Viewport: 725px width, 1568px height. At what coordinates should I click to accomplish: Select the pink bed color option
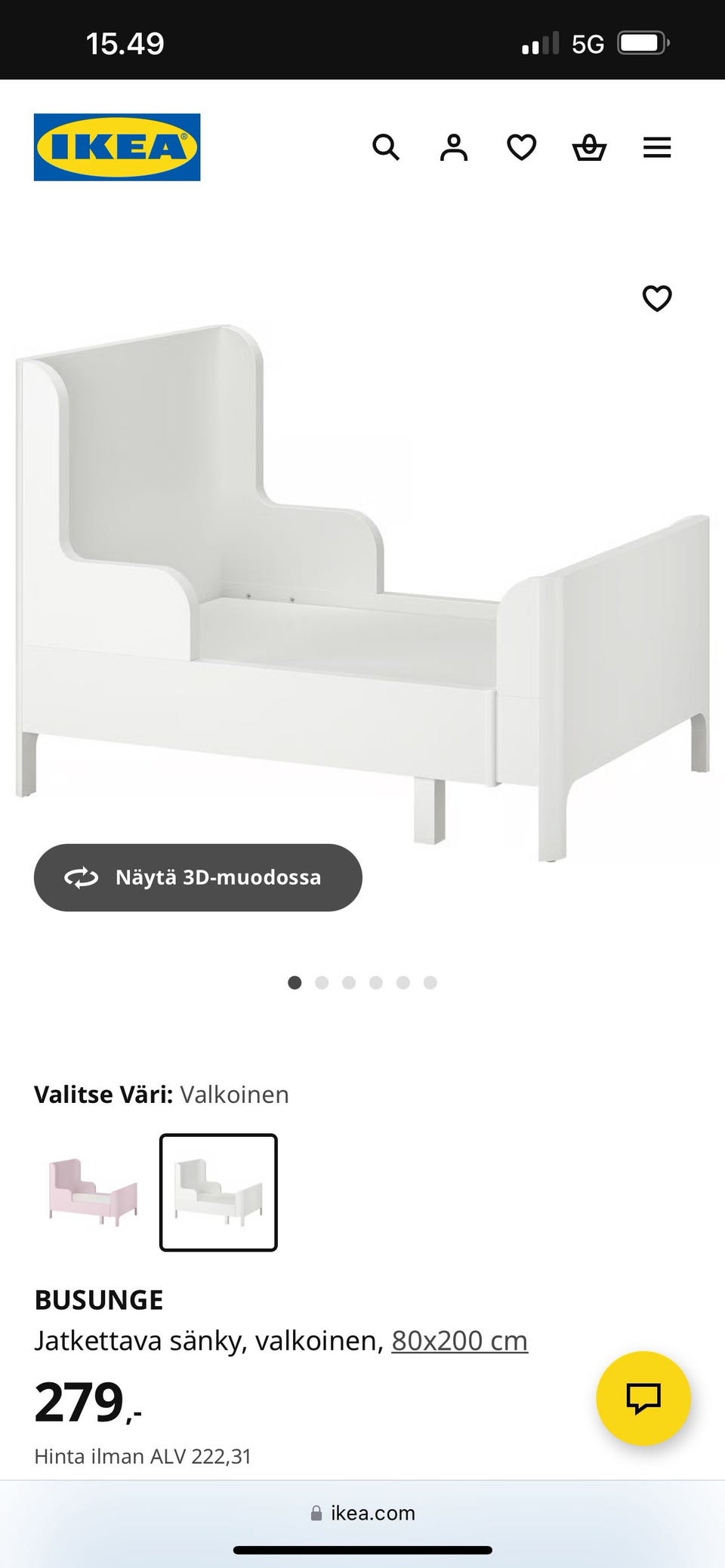coord(94,1192)
